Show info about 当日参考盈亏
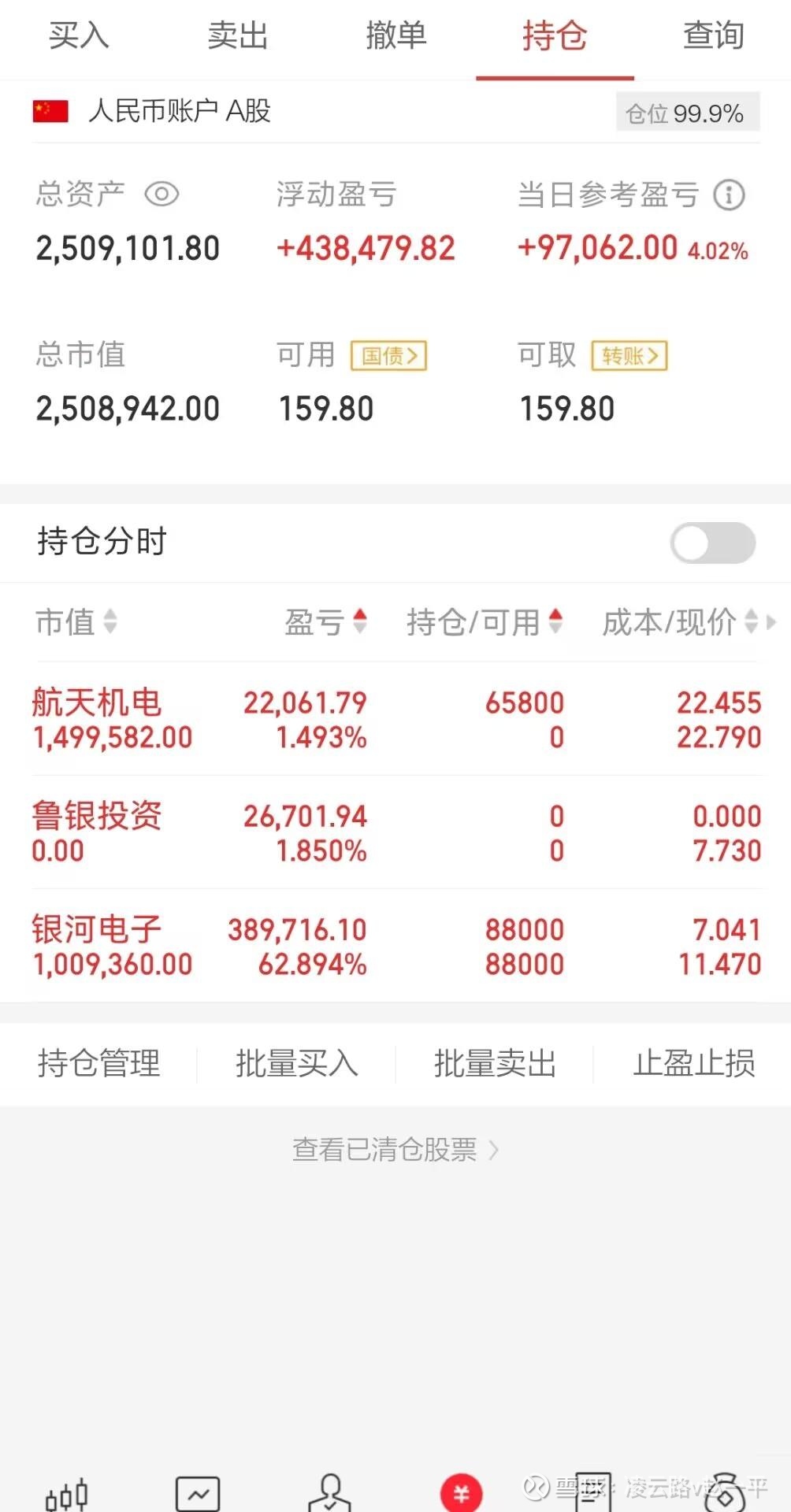The height and width of the screenshot is (1512, 791). (729, 195)
